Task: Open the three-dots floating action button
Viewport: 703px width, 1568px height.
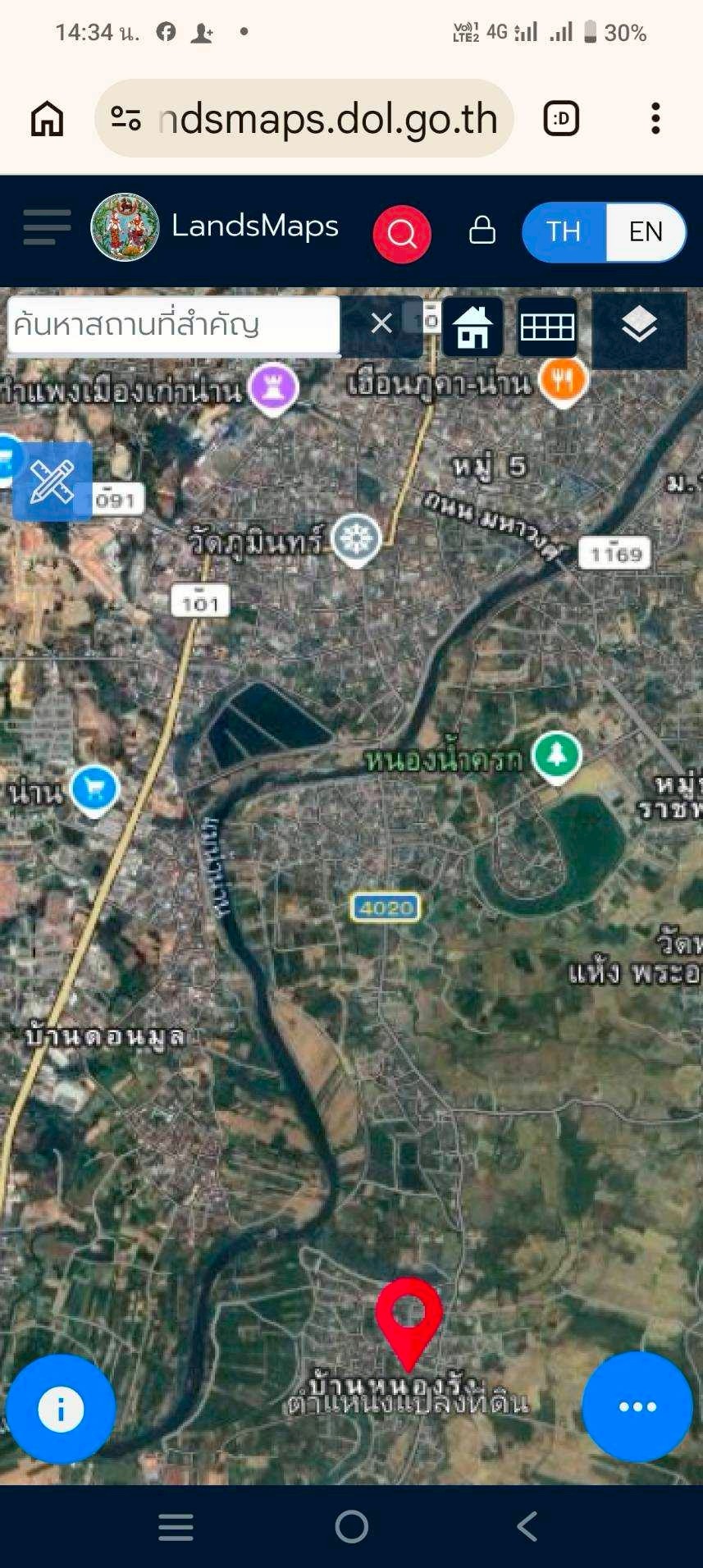Action: 637,1406
